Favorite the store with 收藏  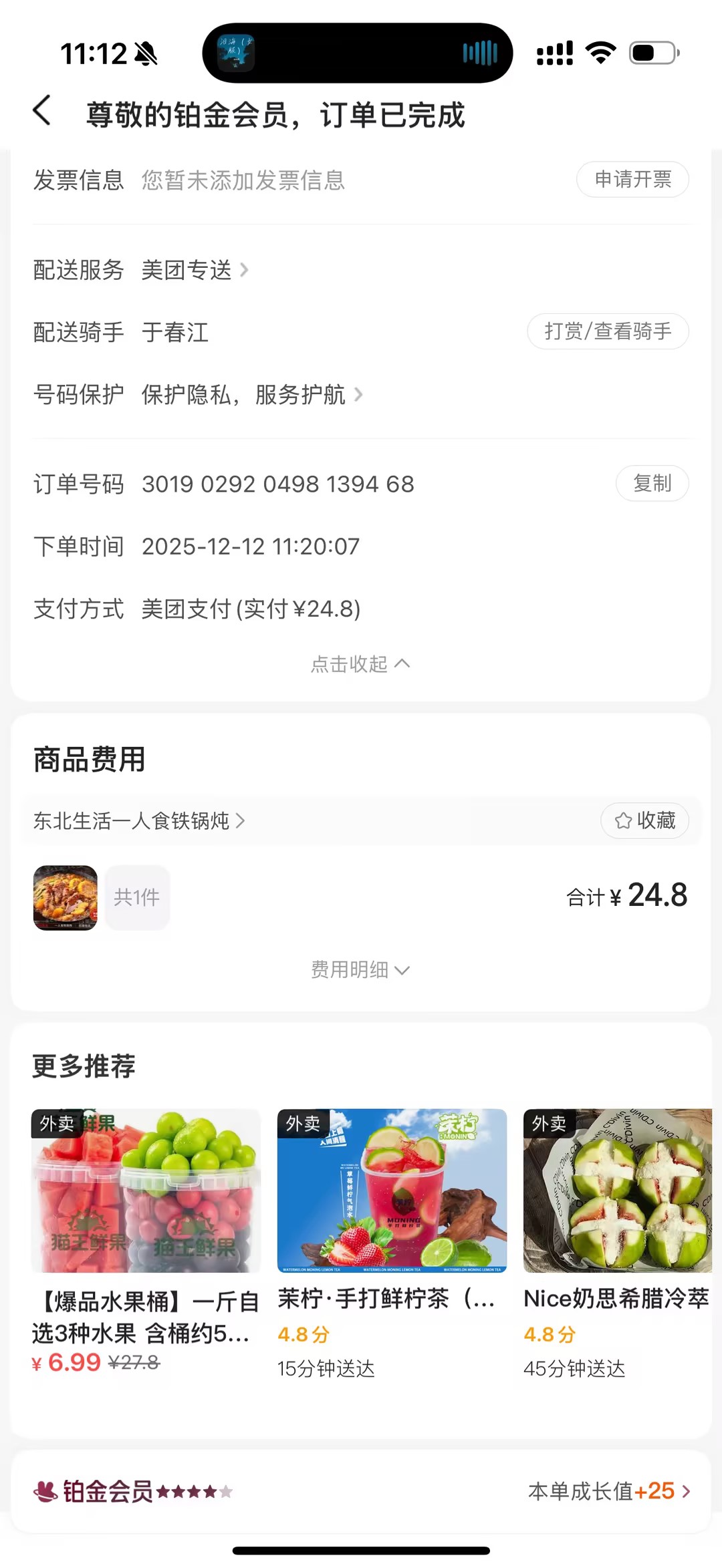(x=644, y=820)
